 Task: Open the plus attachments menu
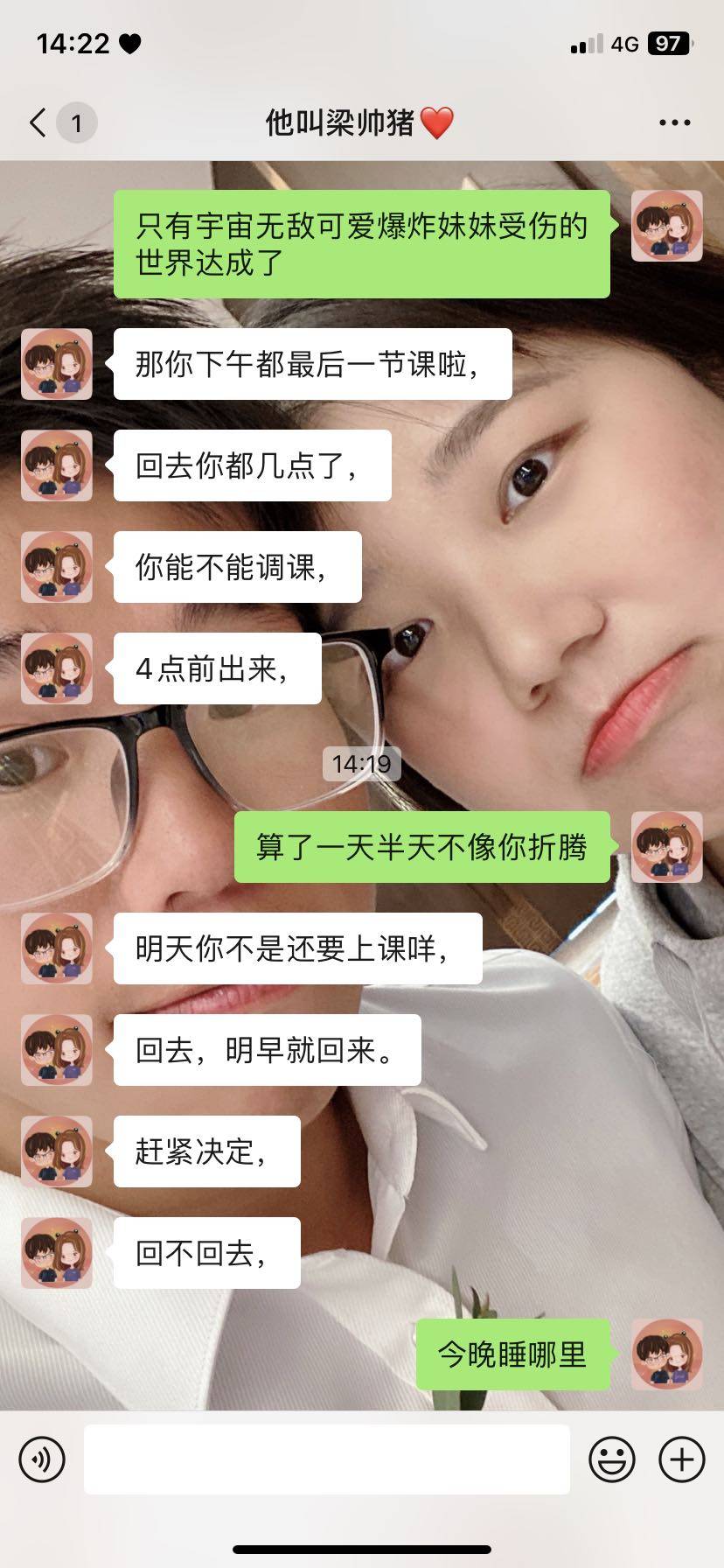click(682, 1459)
